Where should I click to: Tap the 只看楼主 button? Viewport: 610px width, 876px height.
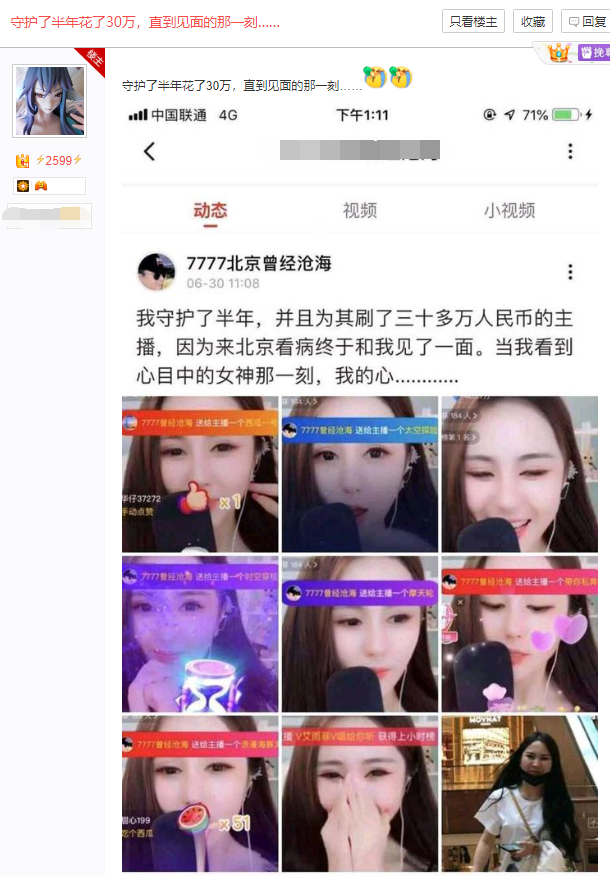pyautogui.click(x=473, y=21)
